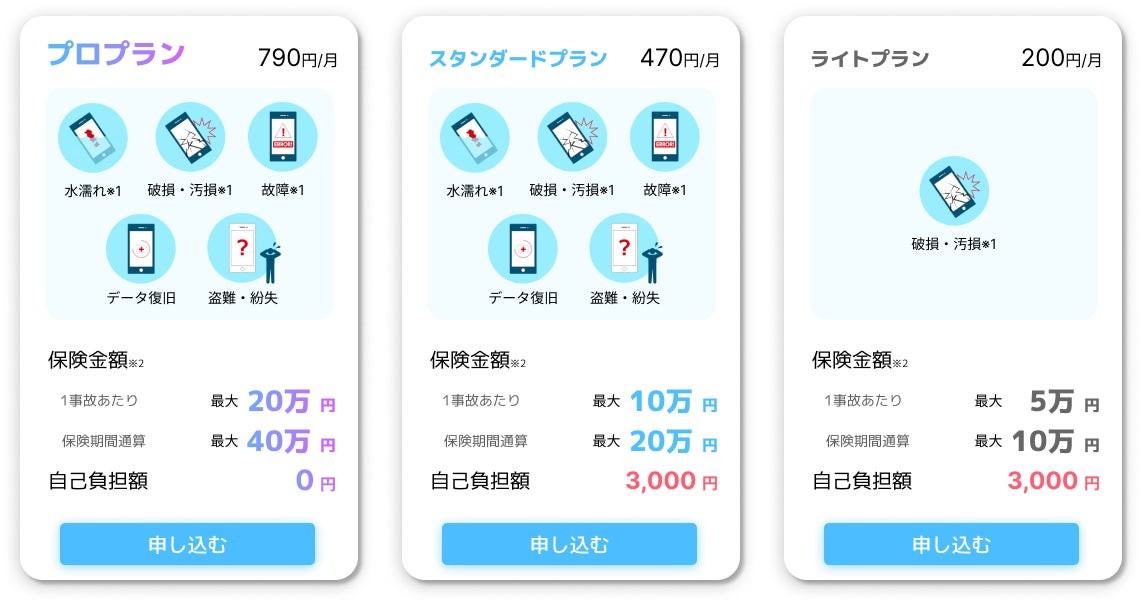The image size is (1142, 604).
Task: Apply for the プロプラン at 790円/月
Action: 187,544
